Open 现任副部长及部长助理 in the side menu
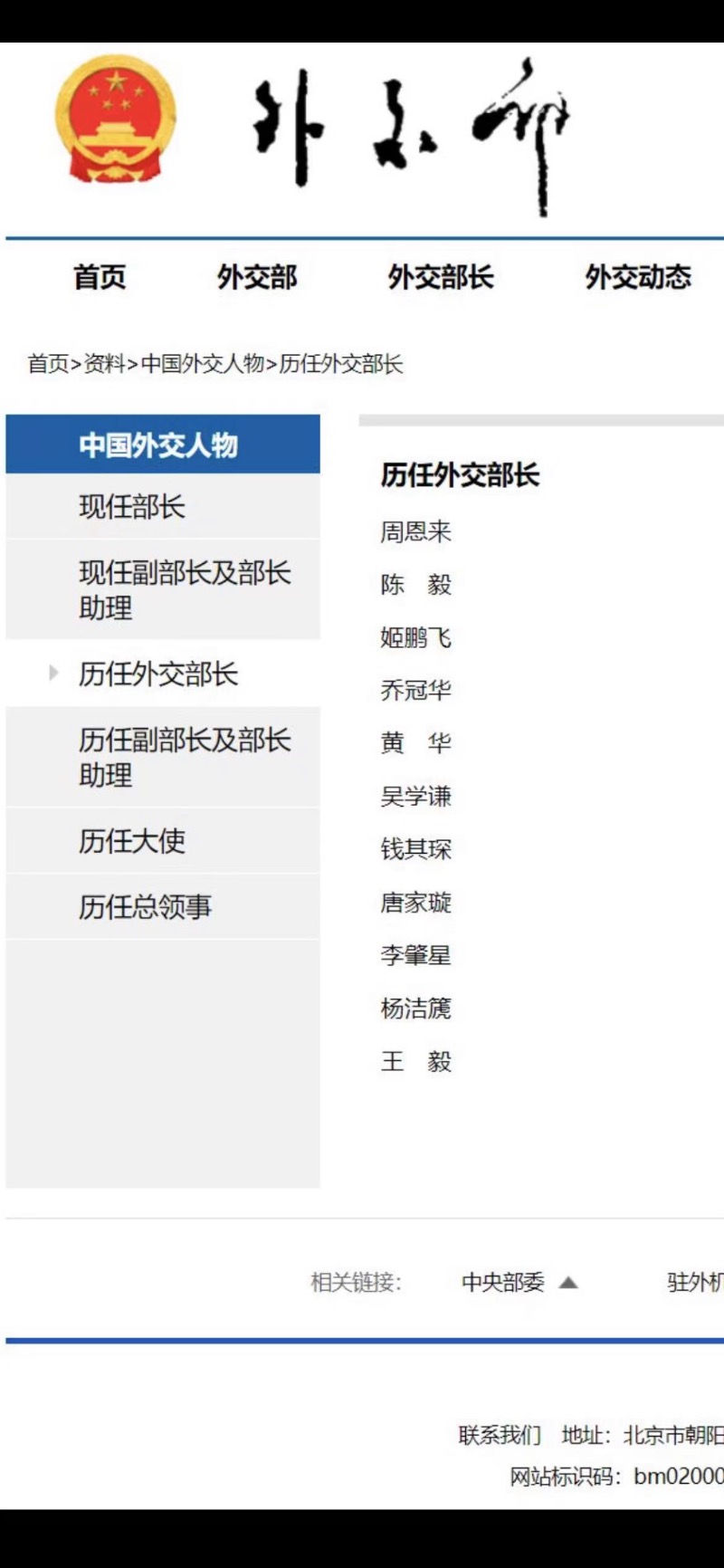 pyautogui.click(x=163, y=590)
